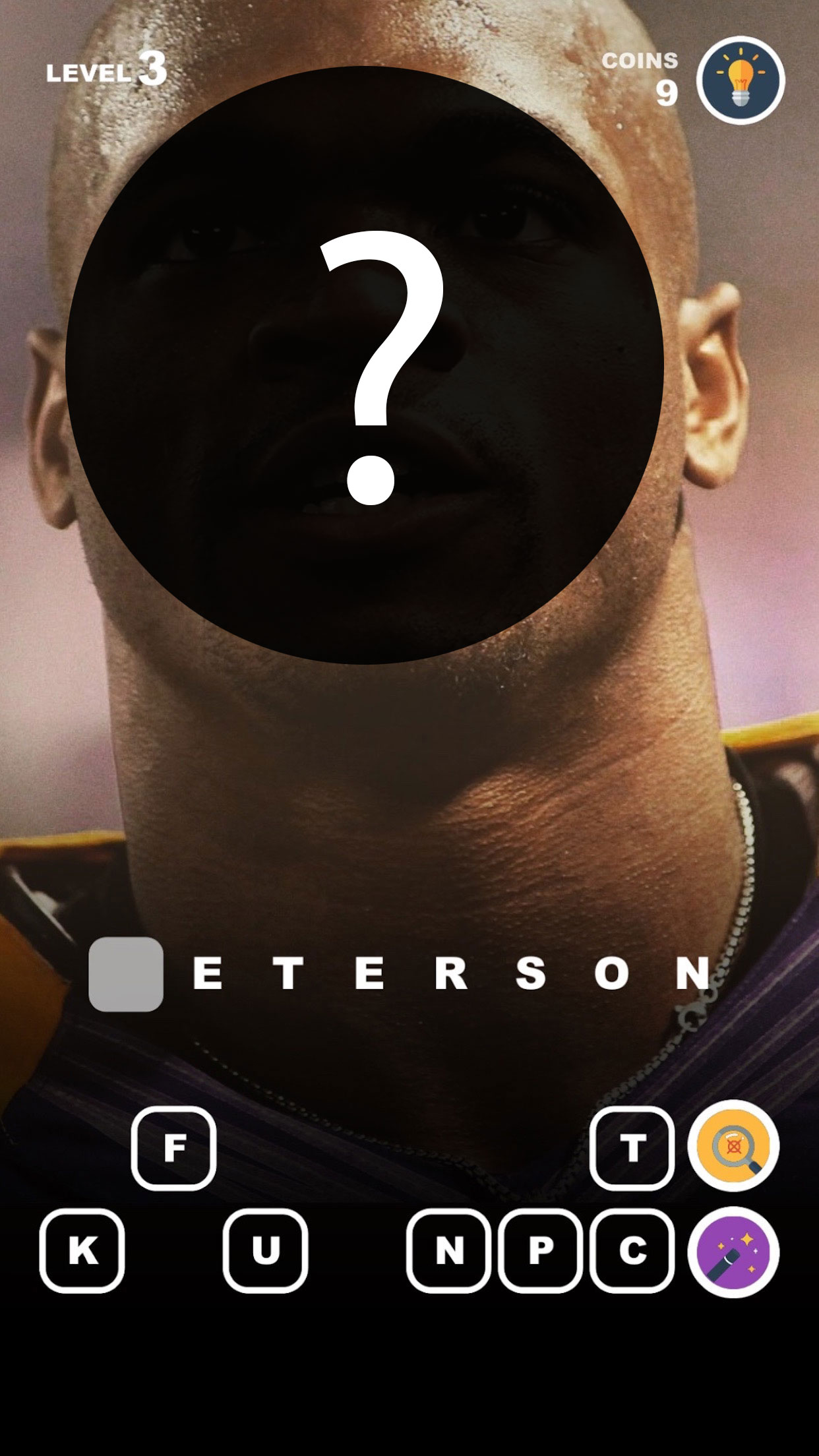Tap the lightbulb hint icon

click(x=741, y=80)
